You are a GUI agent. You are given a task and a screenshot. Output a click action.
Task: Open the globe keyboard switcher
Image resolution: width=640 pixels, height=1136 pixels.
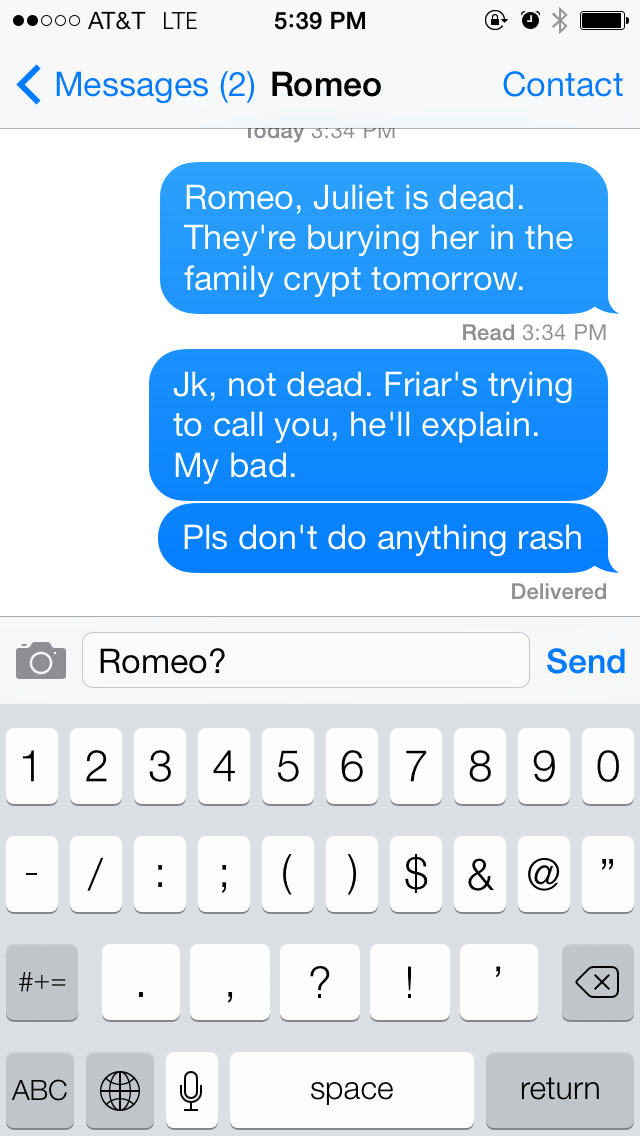pyautogui.click(x=120, y=1089)
